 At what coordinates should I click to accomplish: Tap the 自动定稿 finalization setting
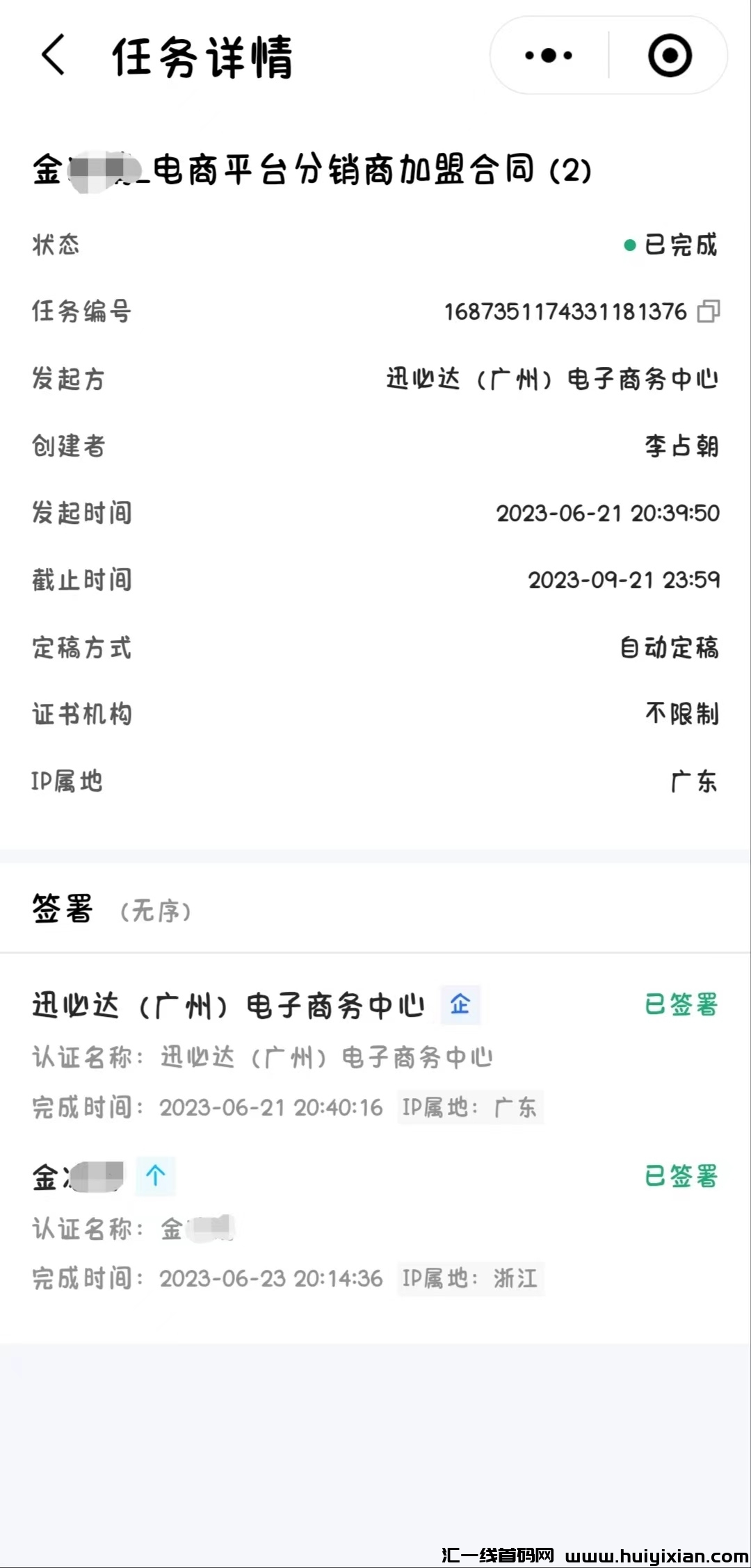670,648
